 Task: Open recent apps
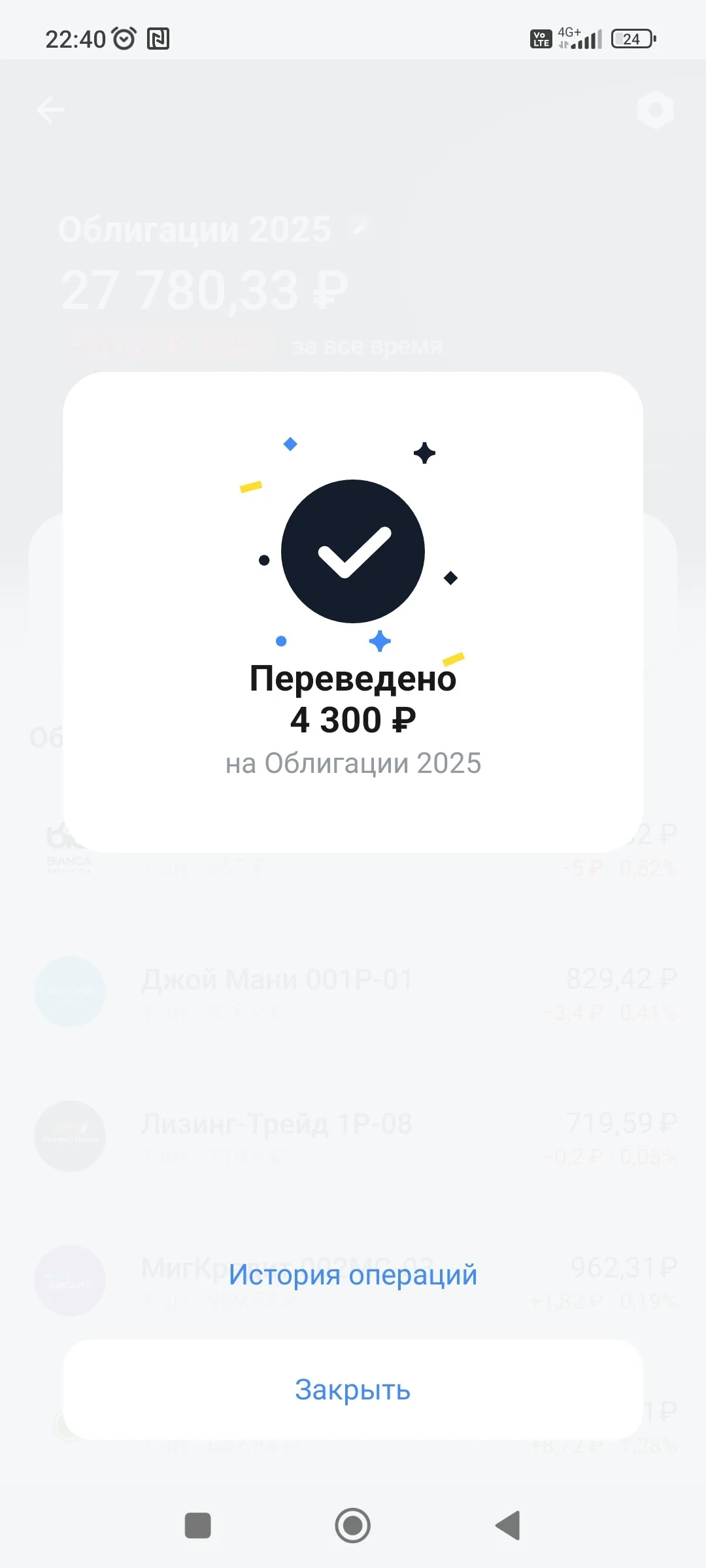pyautogui.click(x=198, y=1526)
